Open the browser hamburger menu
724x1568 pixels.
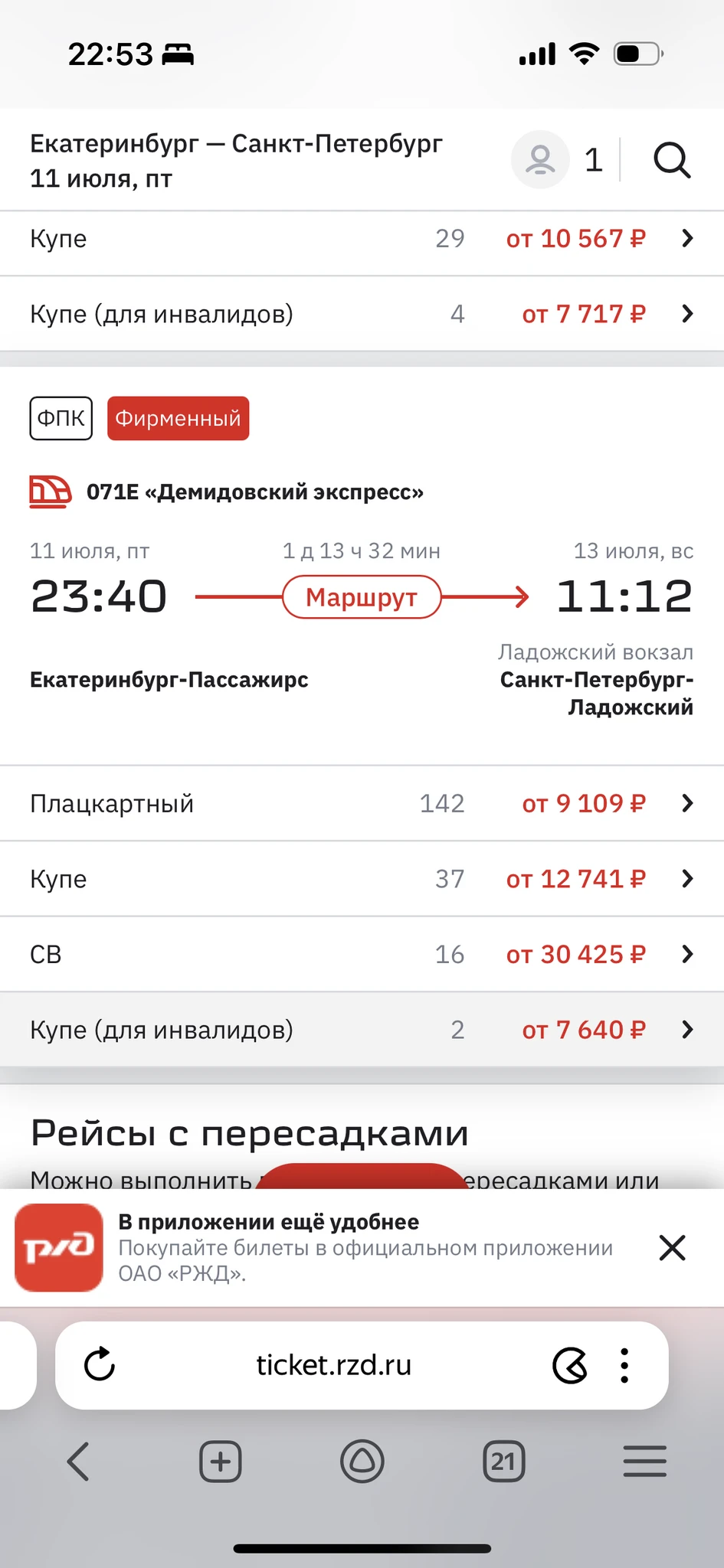[x=644, y=1462]
